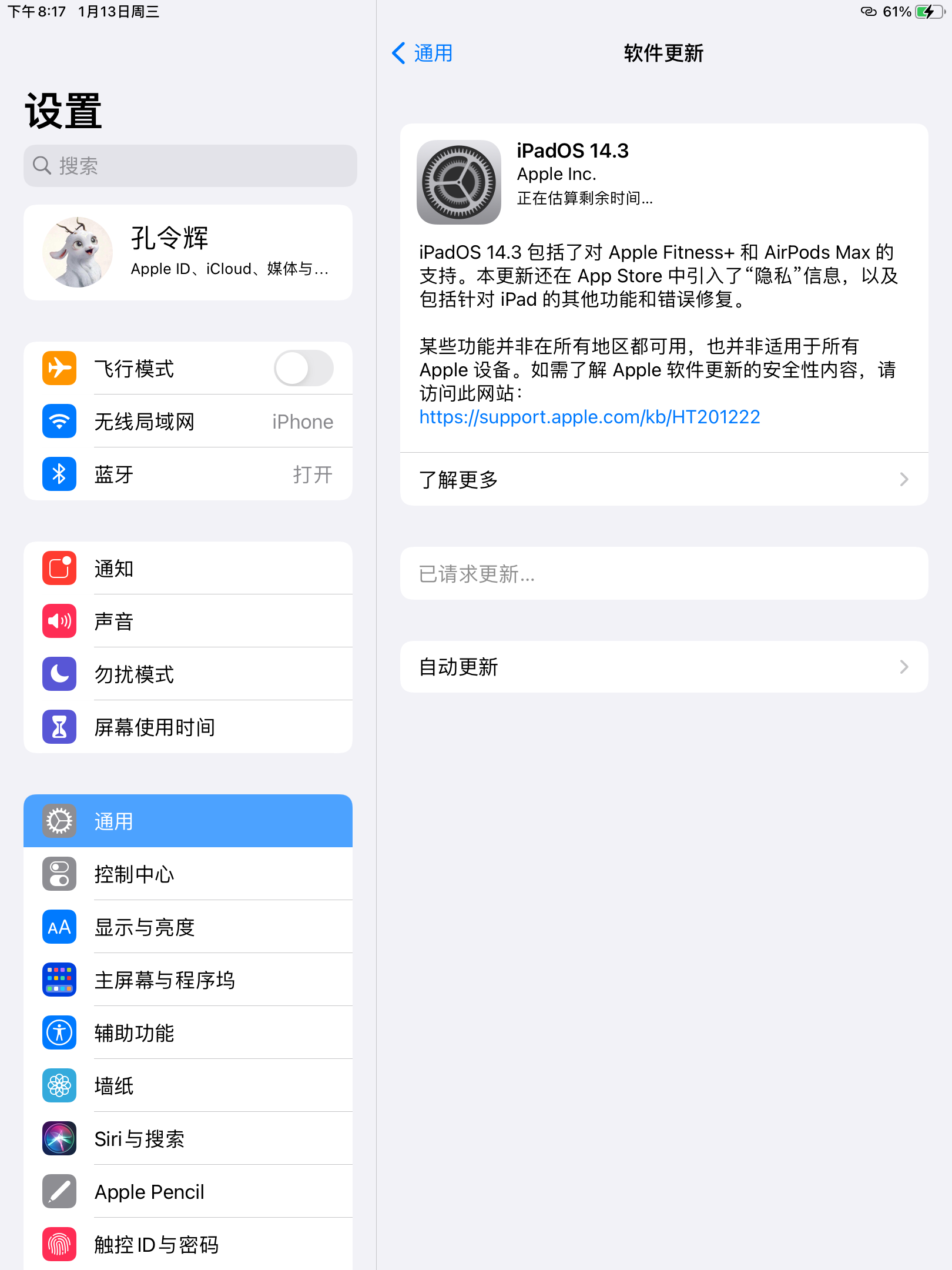Viewport: 952px width, 1270px height.
Task: Open 自动更新 options
Action: tap(664, 667)
